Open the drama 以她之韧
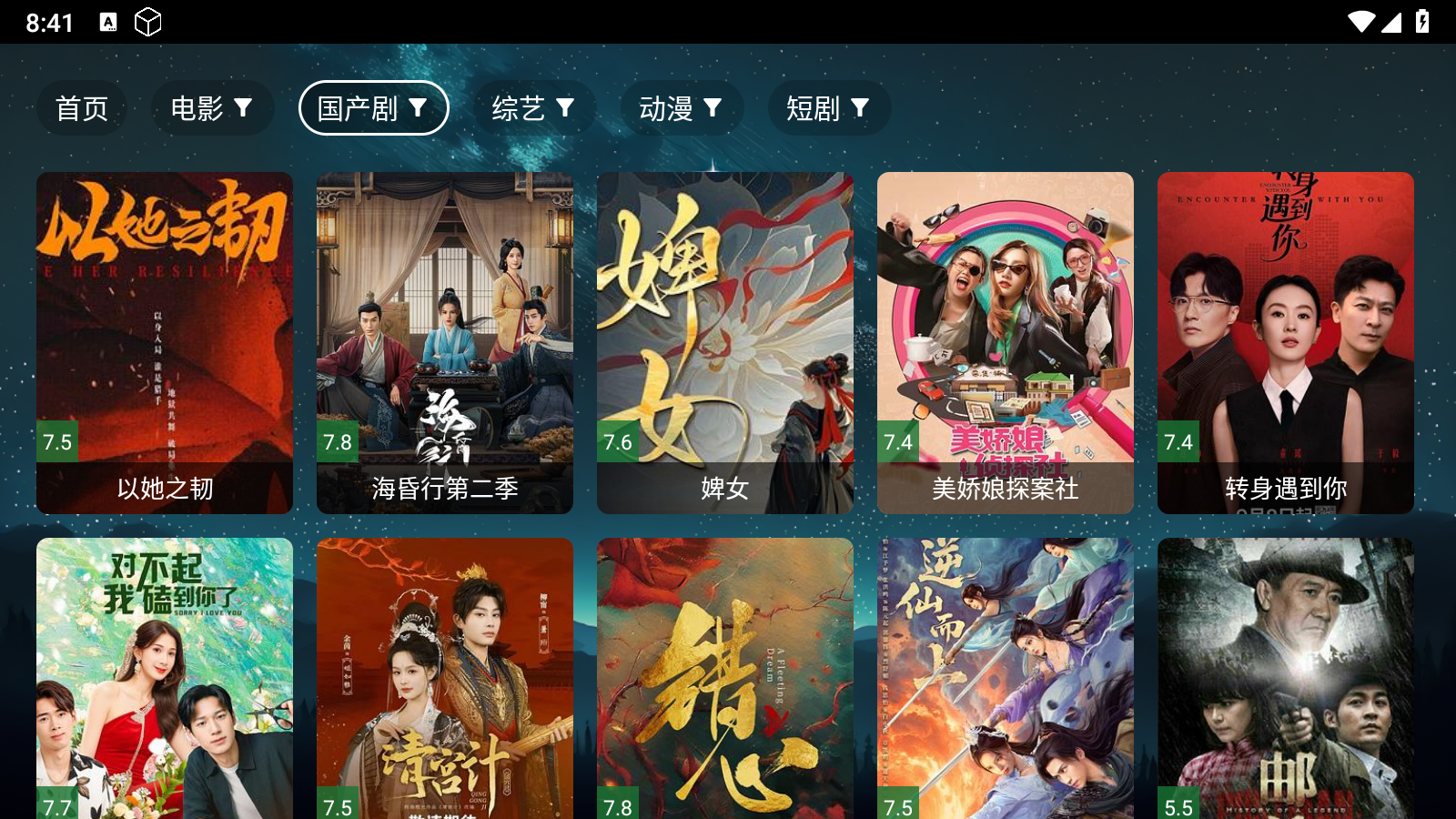 tap(165, 342)
